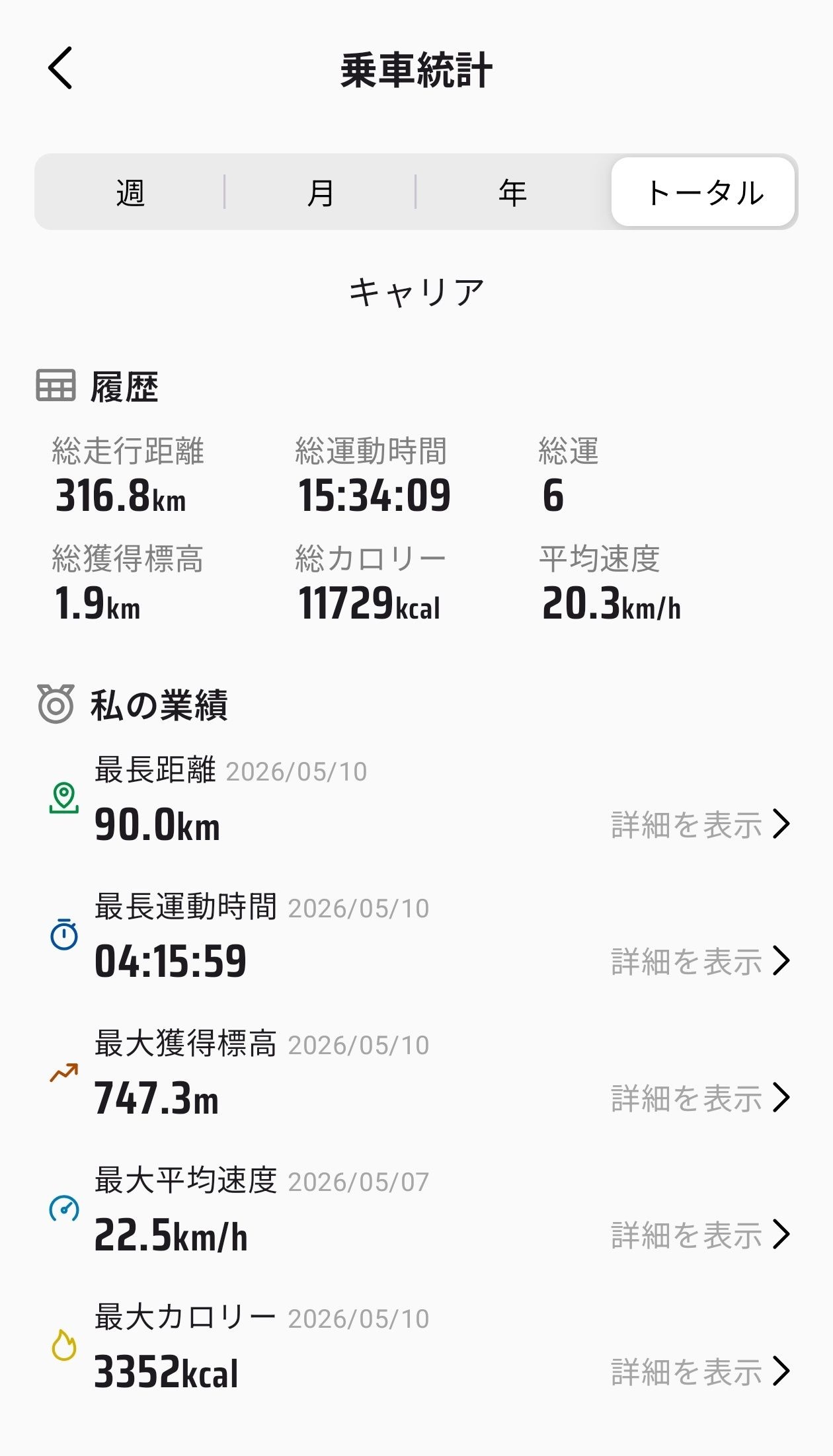The image size is (833, 1456).
Task: Show details for 最大カロリー
Action: pyautogui.click(x=701, y=1371)
